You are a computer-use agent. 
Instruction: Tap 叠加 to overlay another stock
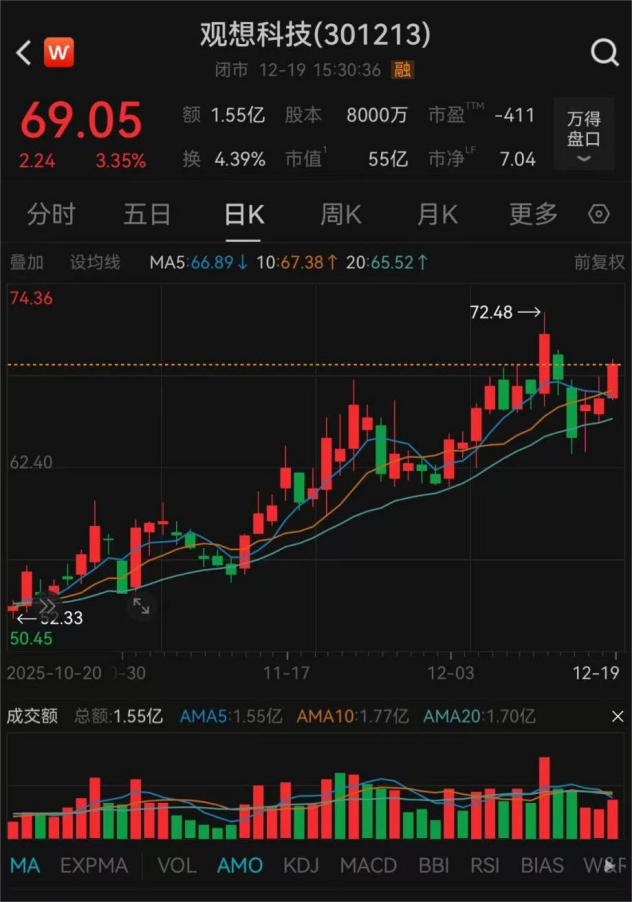pos(27,262)
